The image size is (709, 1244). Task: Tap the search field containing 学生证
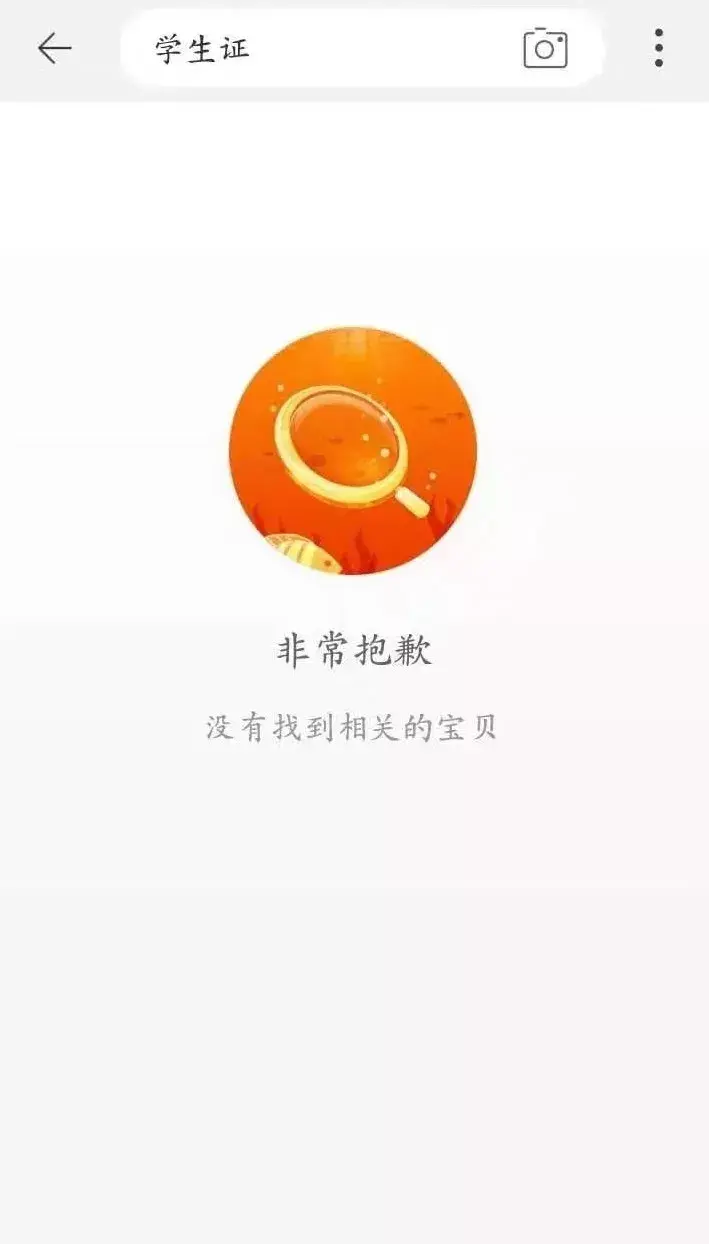coord(320,48)
